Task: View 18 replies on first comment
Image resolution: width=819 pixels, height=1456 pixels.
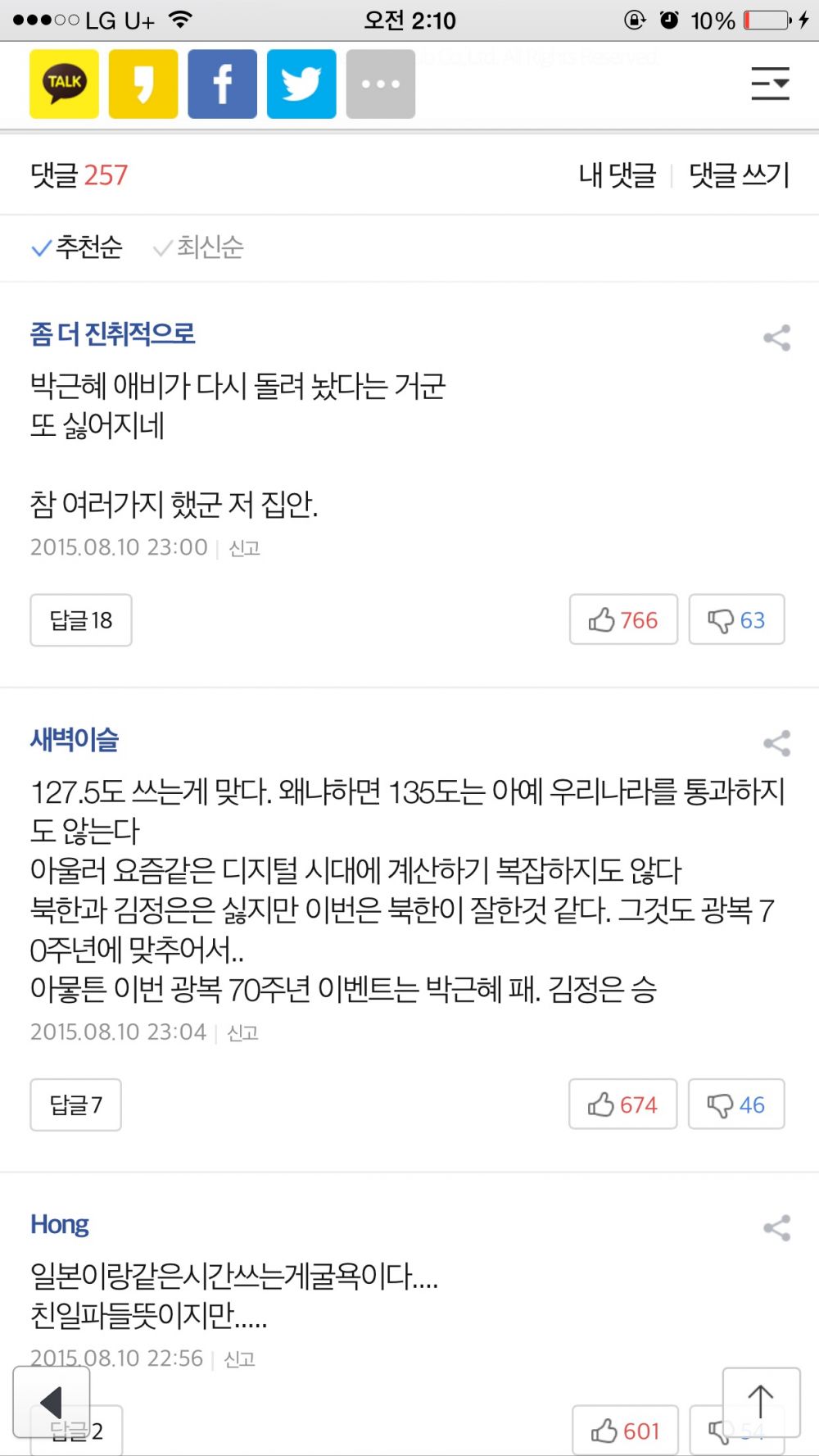Action: 81,620
